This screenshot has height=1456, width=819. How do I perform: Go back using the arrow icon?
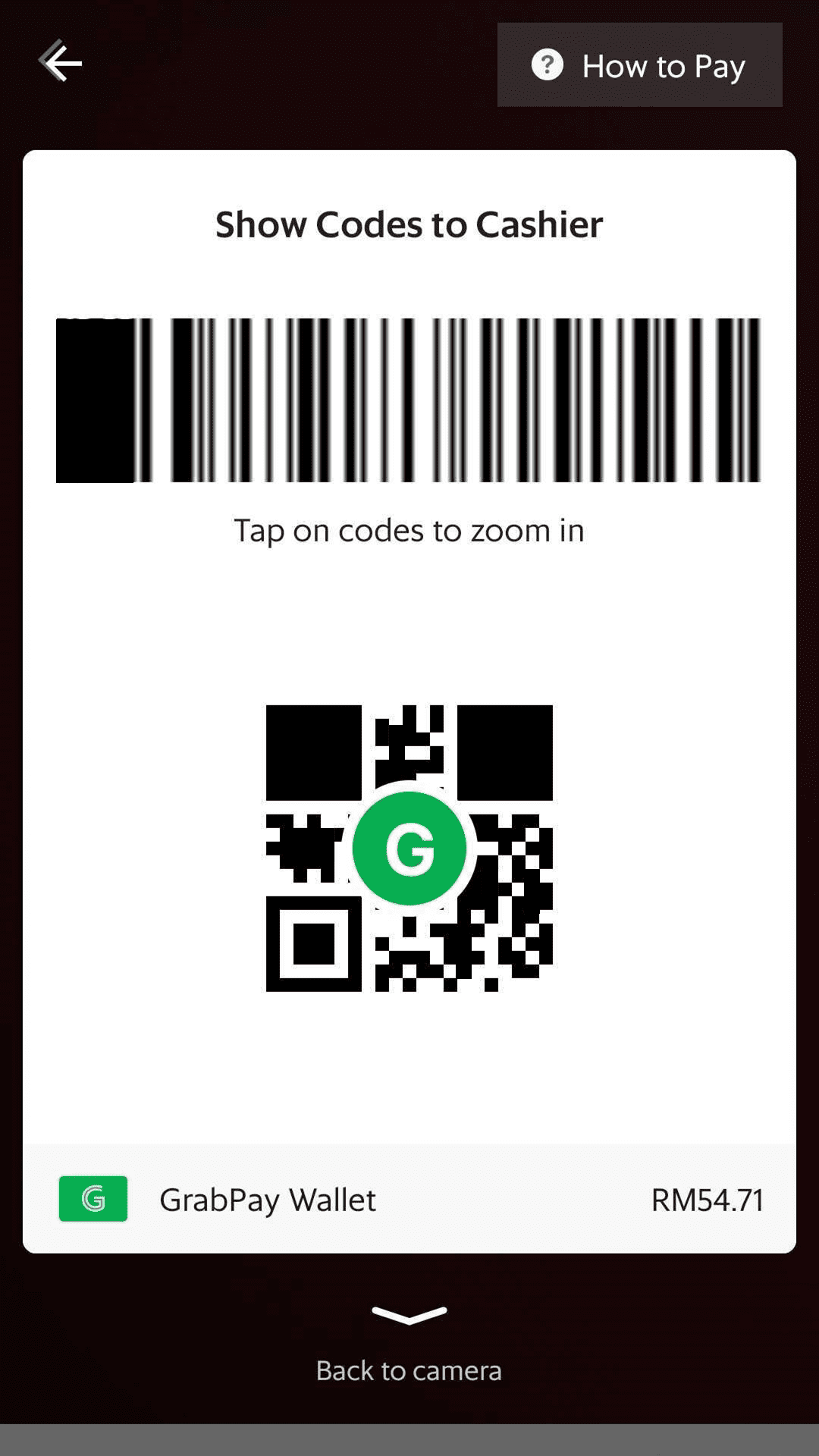coord(61,63)
